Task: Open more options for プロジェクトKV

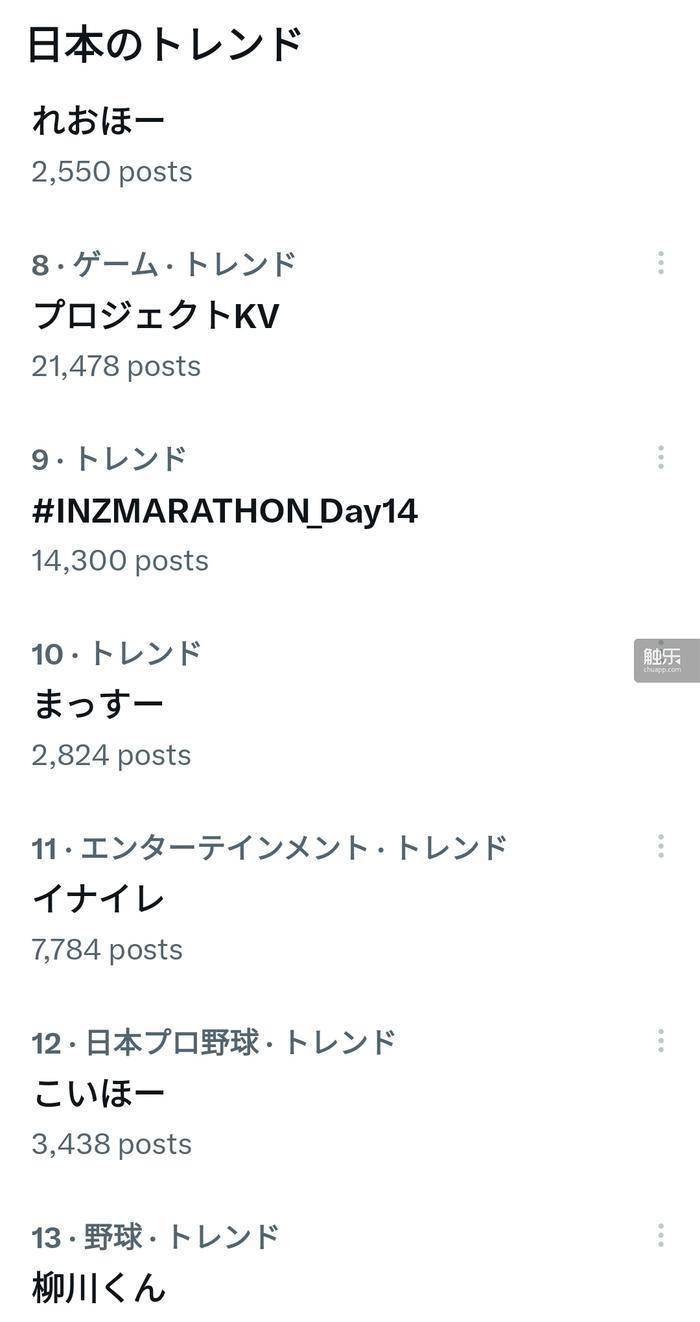Action: (x=661, y=263)
